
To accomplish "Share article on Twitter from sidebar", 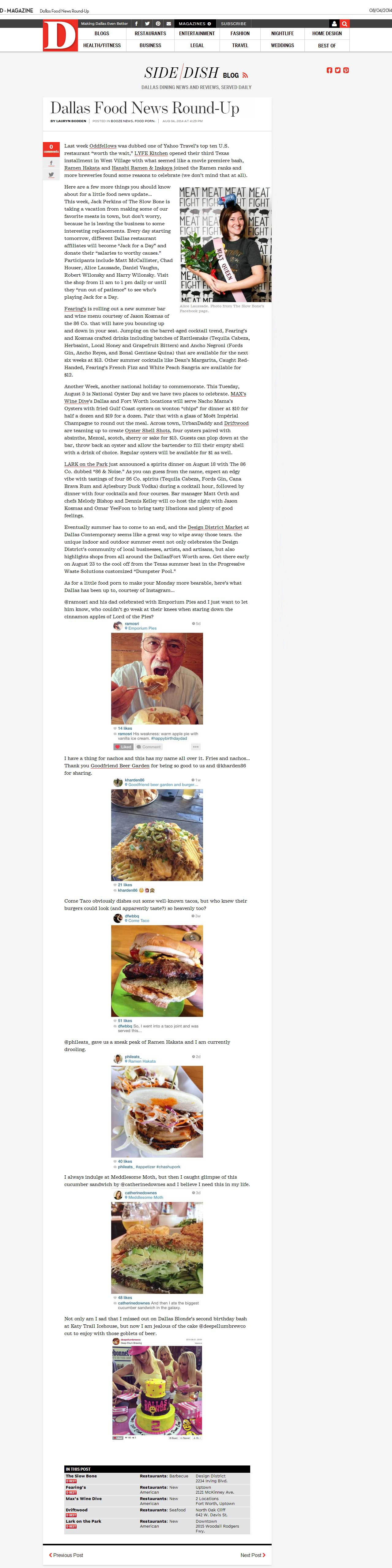I will tap(51, 175).
